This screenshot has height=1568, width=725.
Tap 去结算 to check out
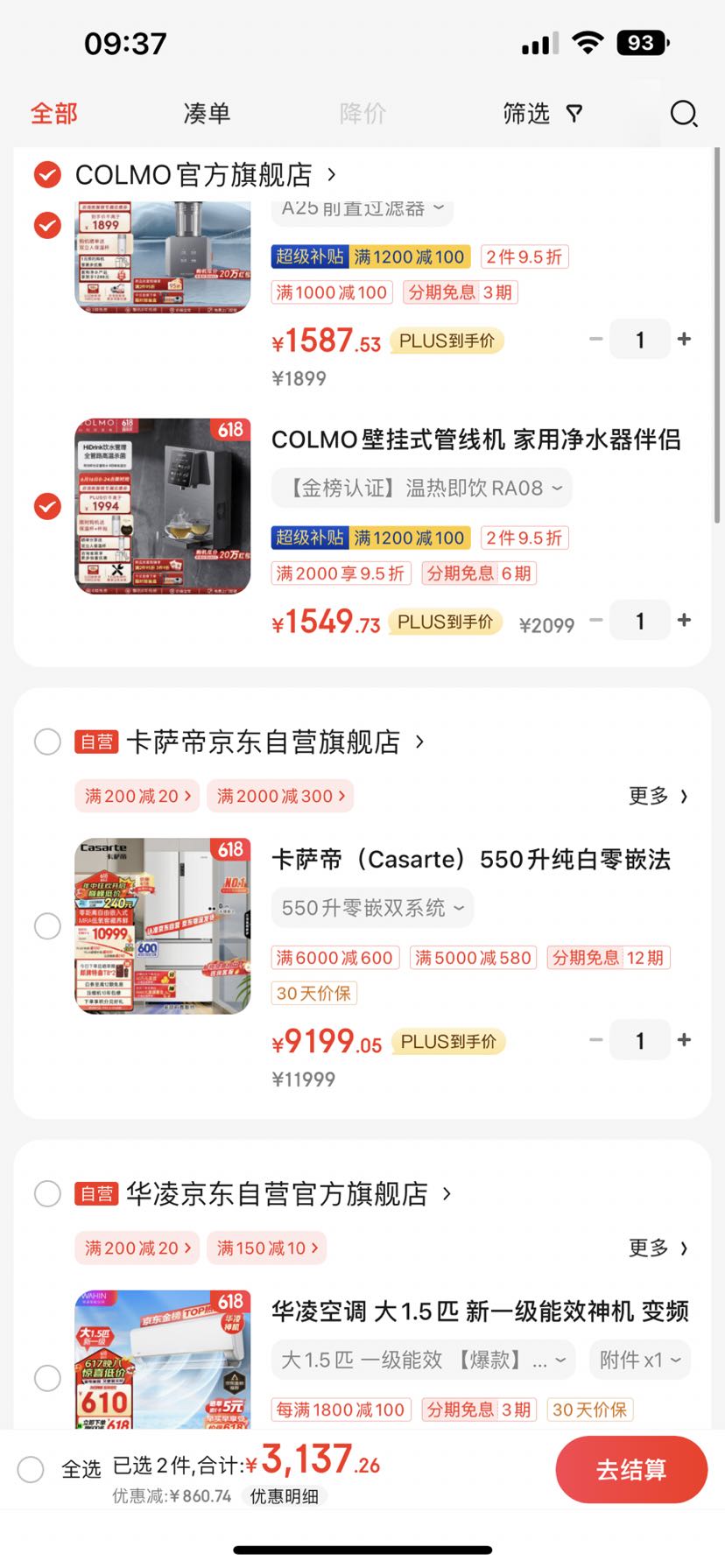(630, 1470)
